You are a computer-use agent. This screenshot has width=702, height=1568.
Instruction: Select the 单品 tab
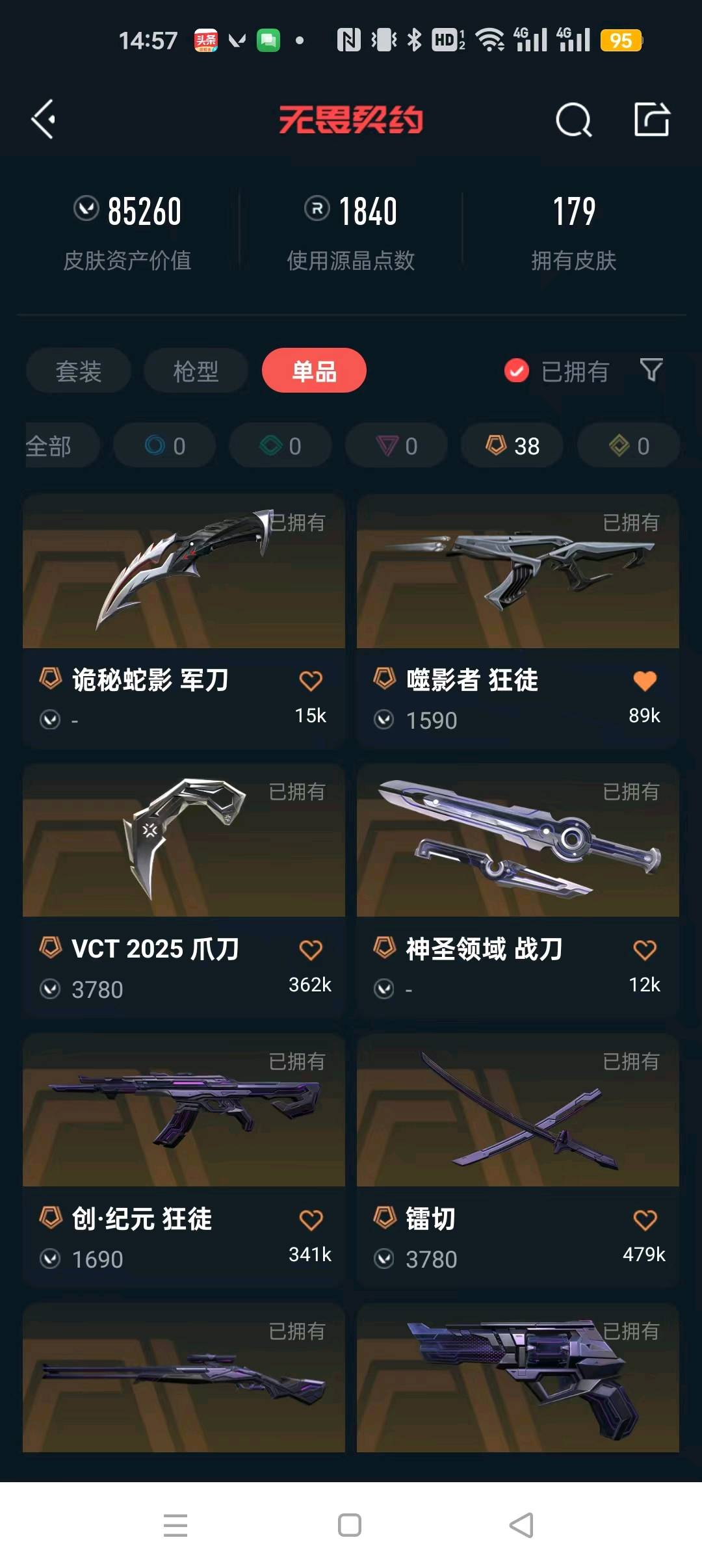click(x=314, y=371)
